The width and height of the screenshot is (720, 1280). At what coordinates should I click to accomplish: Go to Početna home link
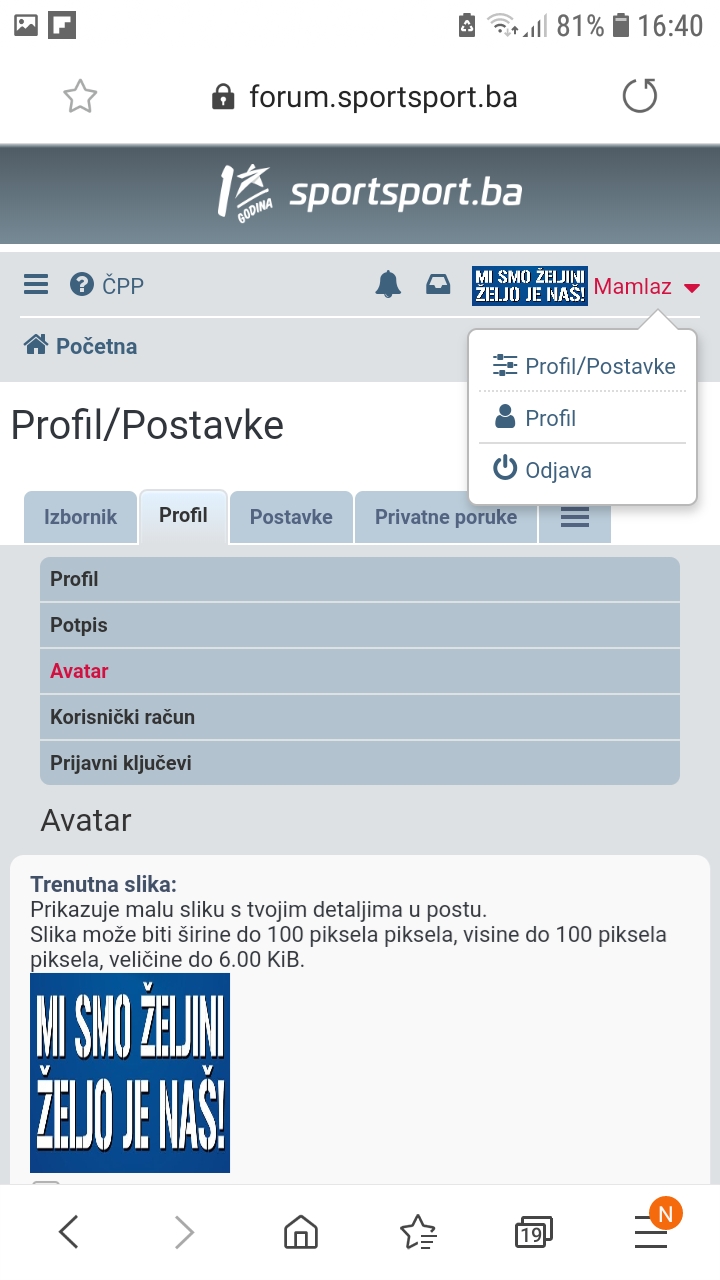pos(81,346)
